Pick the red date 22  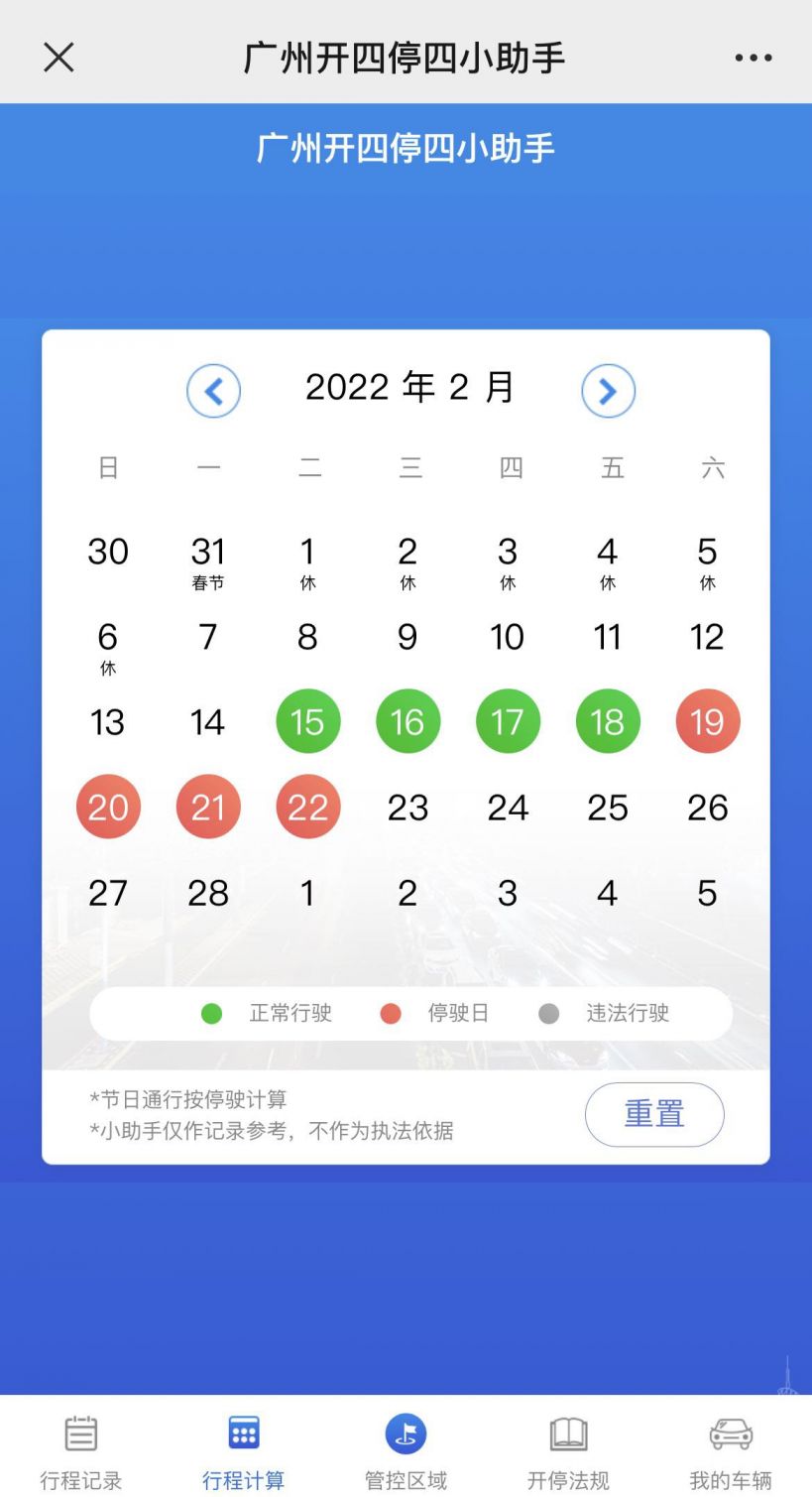tap(307, 807)
